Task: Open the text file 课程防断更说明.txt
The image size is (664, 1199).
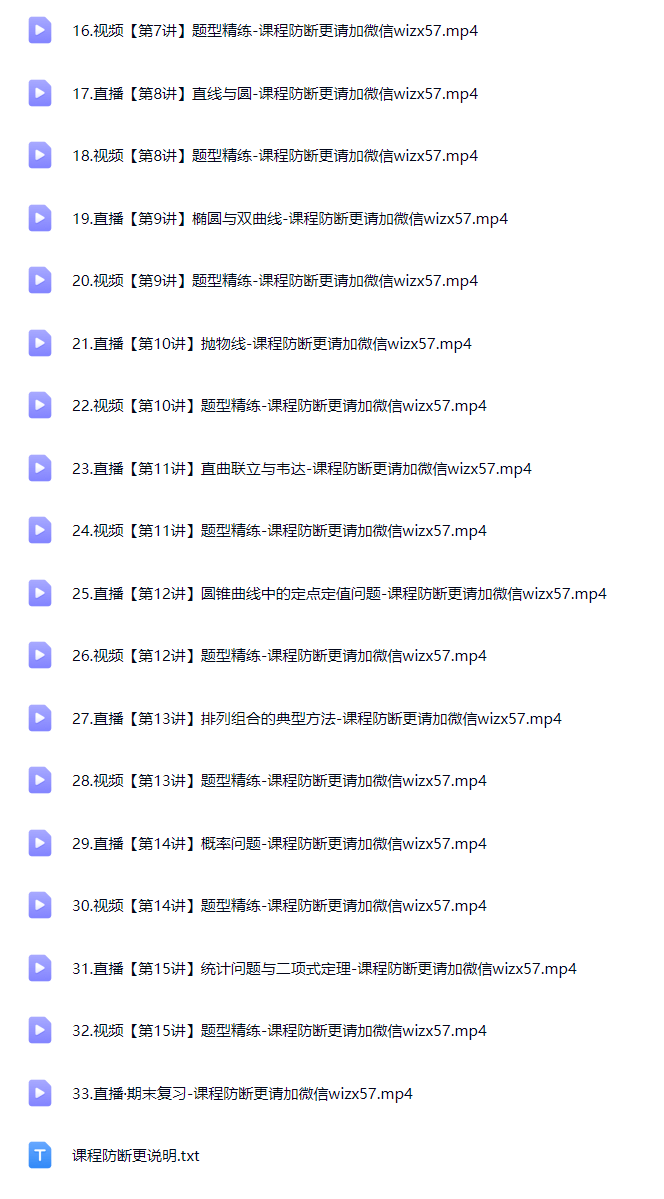Action: coord(136,1155)
